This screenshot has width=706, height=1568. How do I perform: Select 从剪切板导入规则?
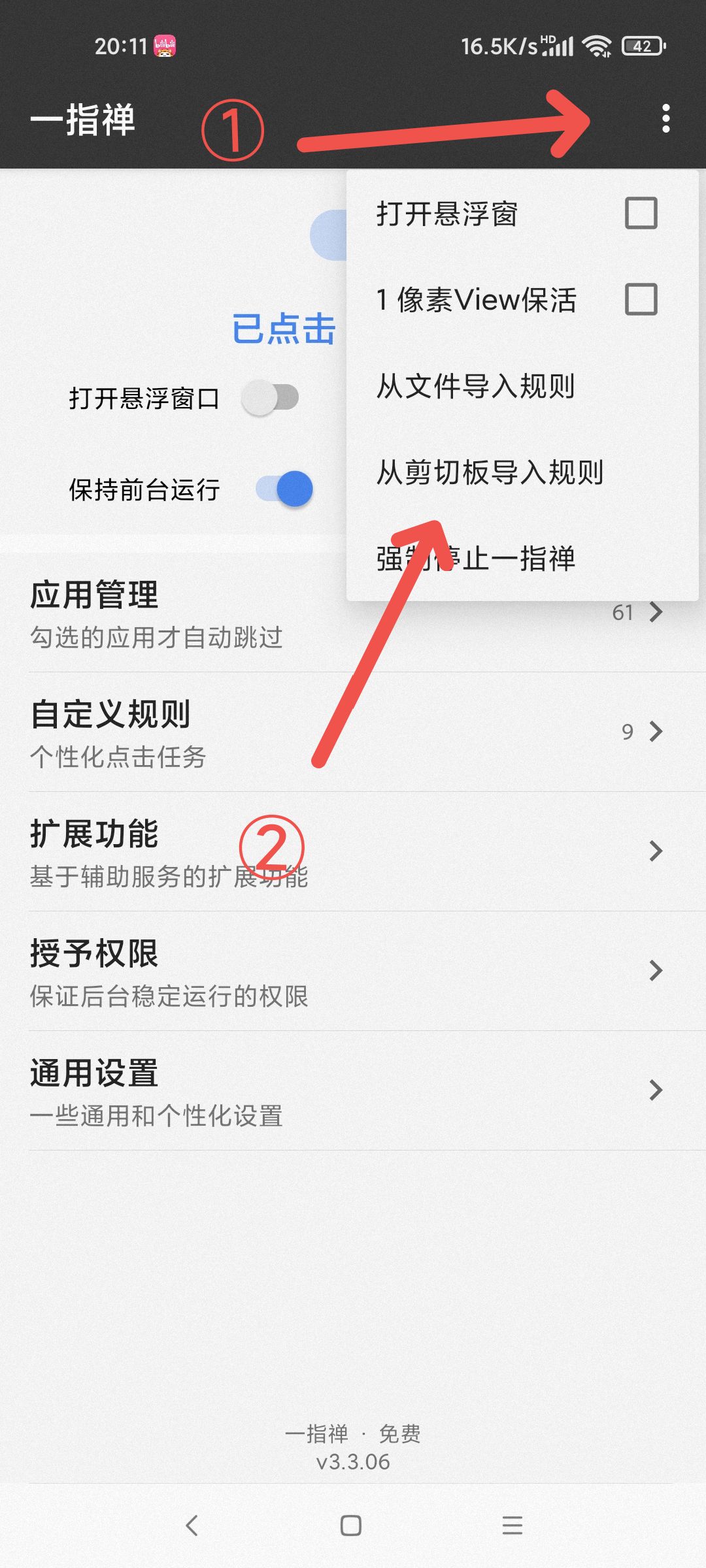click(x=489, y=472)
